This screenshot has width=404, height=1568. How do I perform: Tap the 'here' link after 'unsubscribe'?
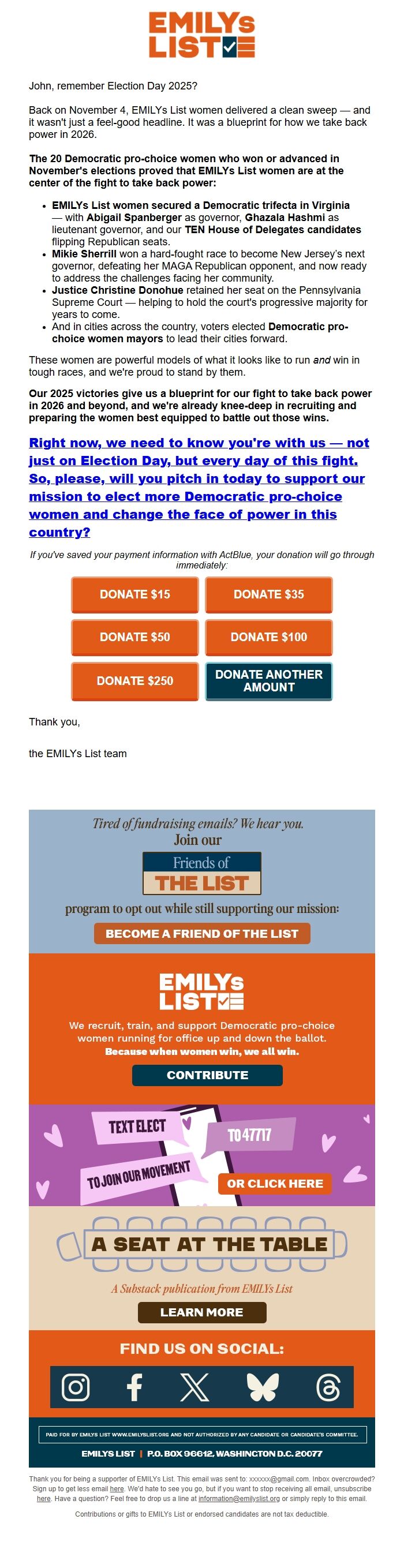click(44, 1498)
